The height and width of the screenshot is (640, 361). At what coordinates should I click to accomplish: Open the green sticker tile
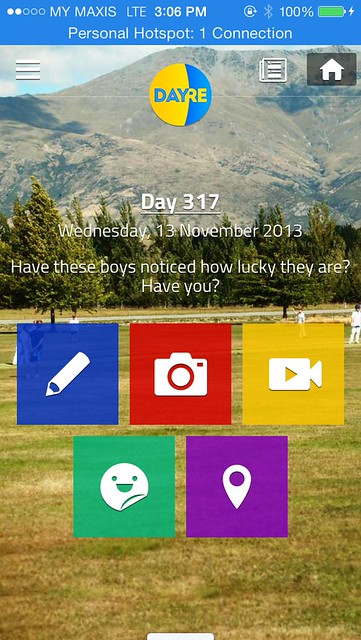(124, 487)
